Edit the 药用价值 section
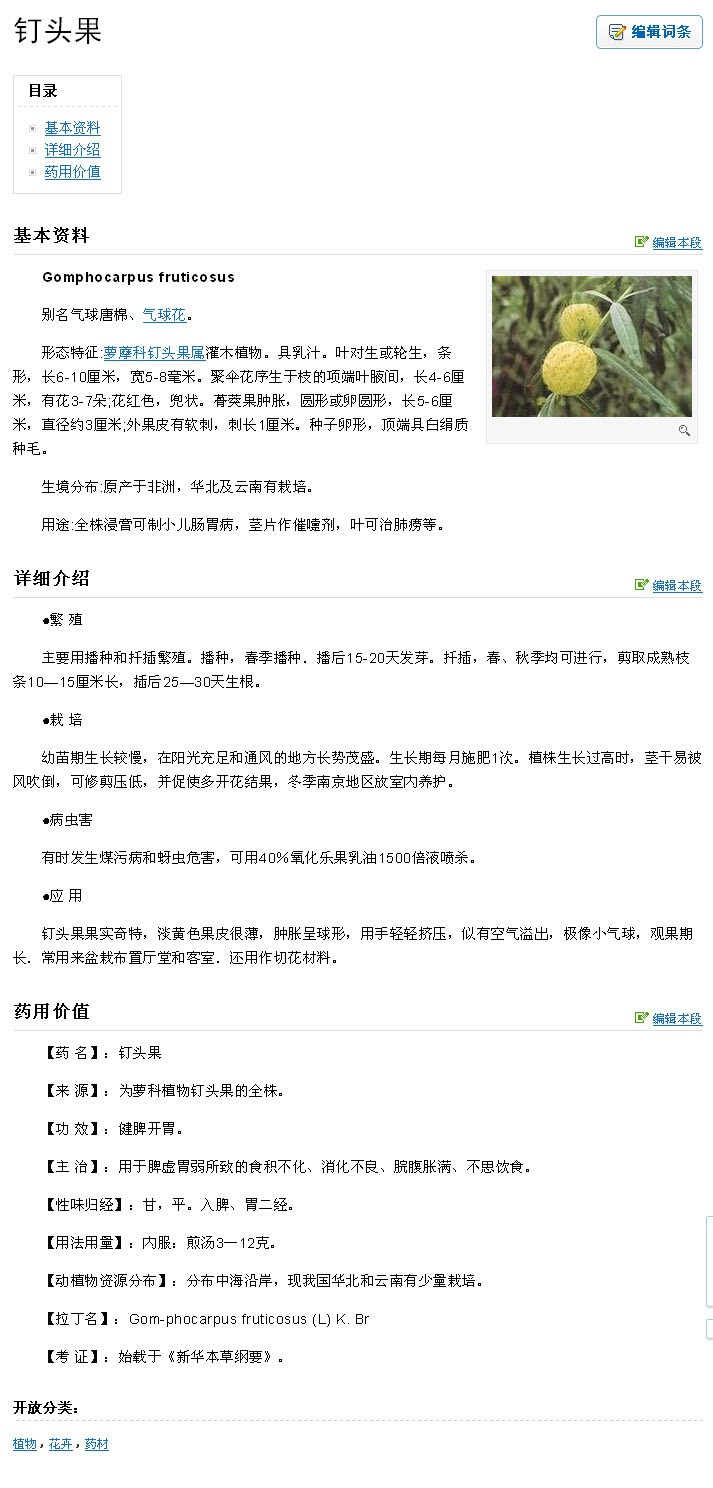Image resolution: width=713 pixels, height=1488 pixels. (676, 1018)
